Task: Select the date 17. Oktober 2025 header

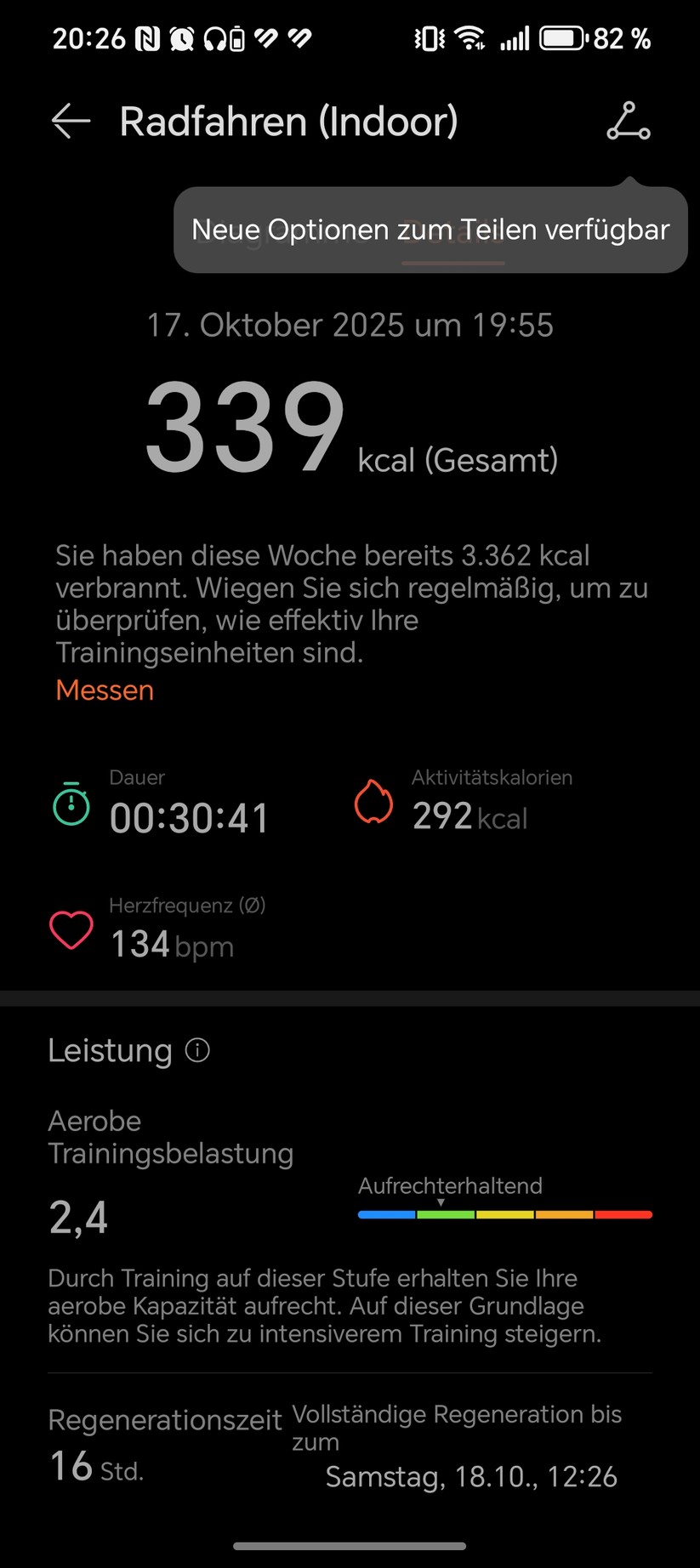Action: pyautogui.click(x=350, y=324)
